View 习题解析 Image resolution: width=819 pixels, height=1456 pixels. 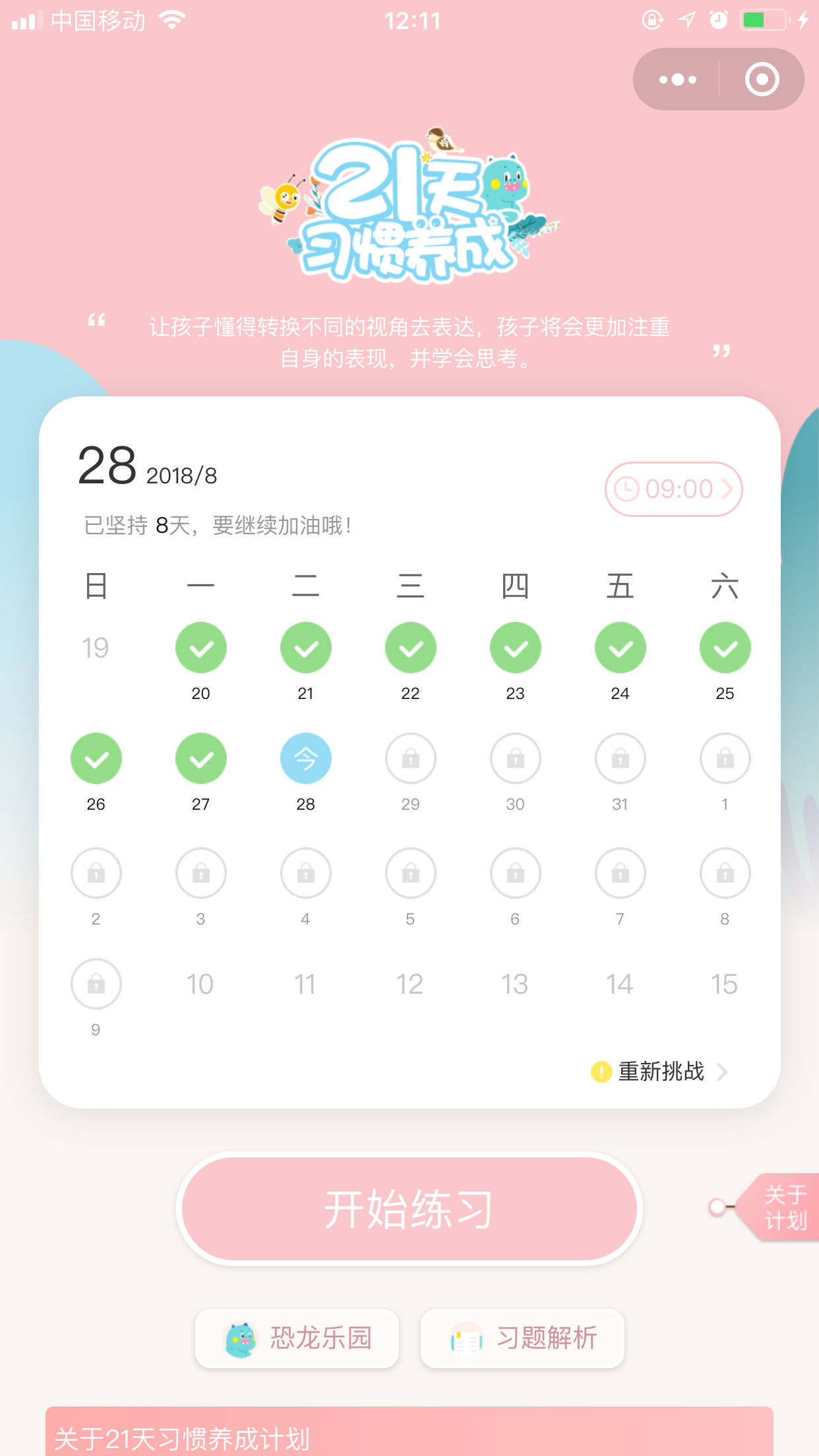point(522,1339)
